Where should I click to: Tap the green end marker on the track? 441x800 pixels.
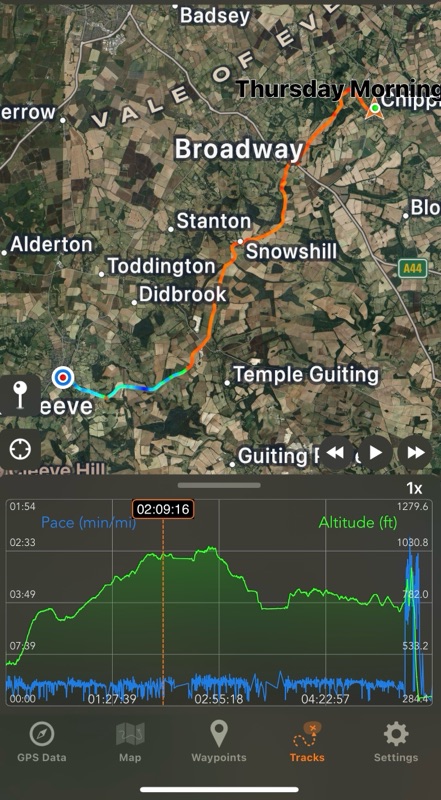pyautogui.click(x=375, y=108)
